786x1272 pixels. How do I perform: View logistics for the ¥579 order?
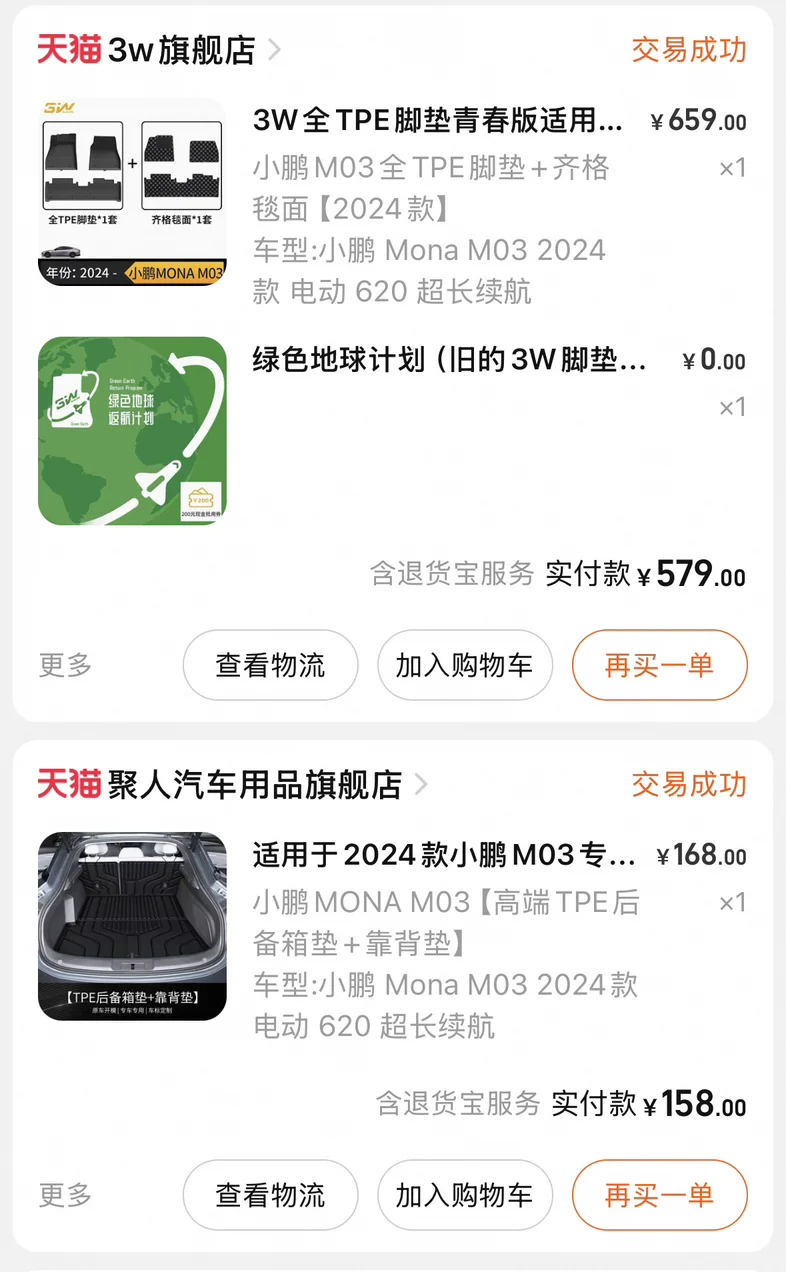(270, 665)
